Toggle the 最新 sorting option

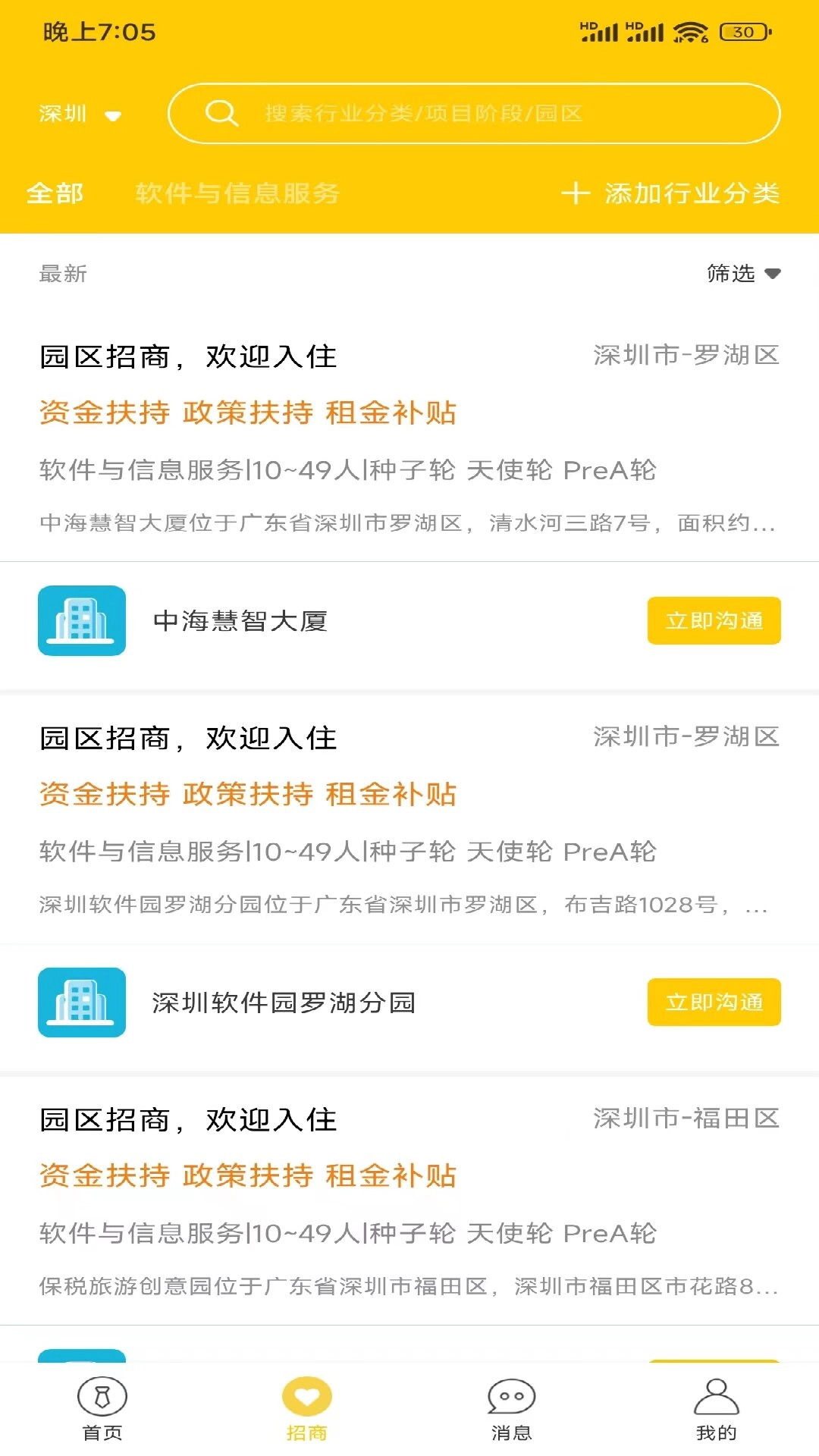61,275
